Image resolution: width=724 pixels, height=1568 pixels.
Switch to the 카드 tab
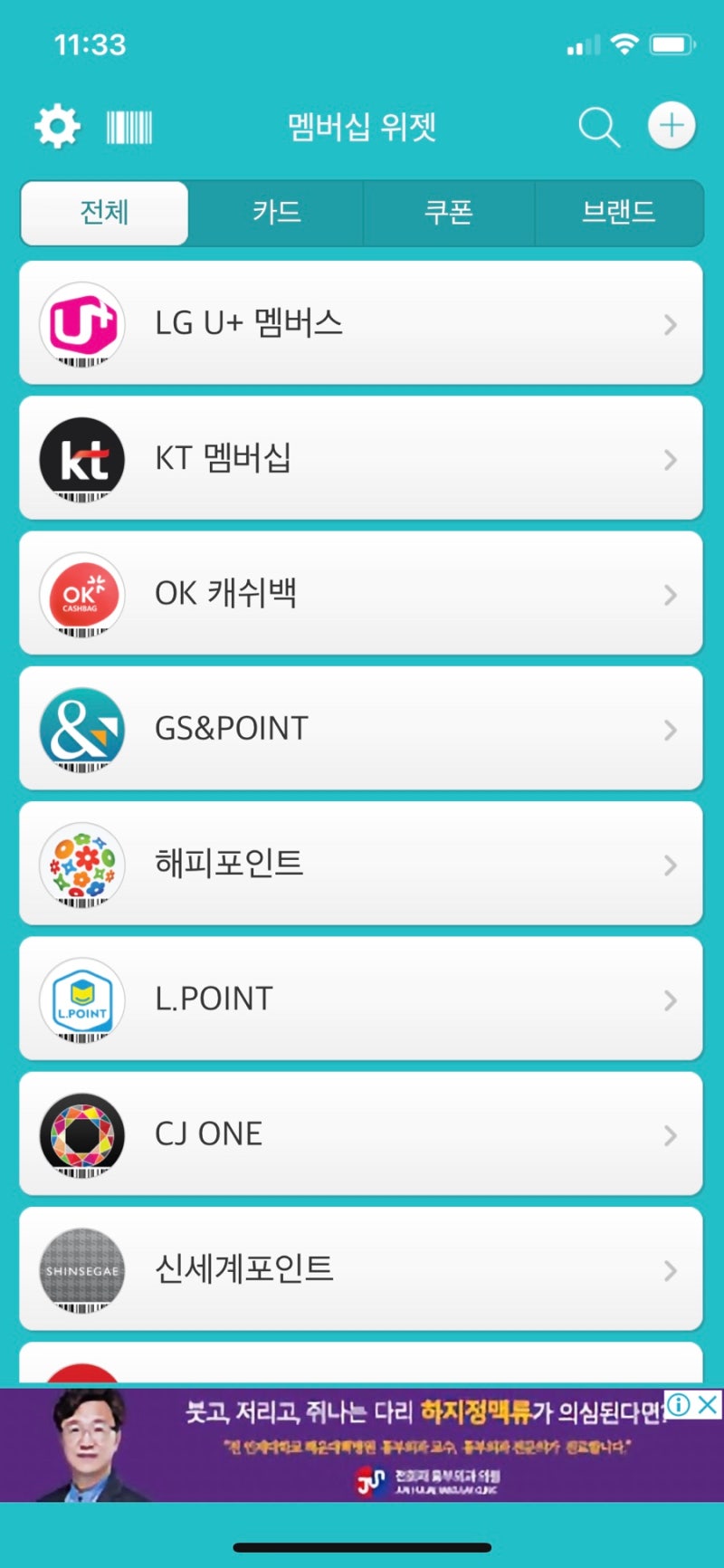coord(277,213)
